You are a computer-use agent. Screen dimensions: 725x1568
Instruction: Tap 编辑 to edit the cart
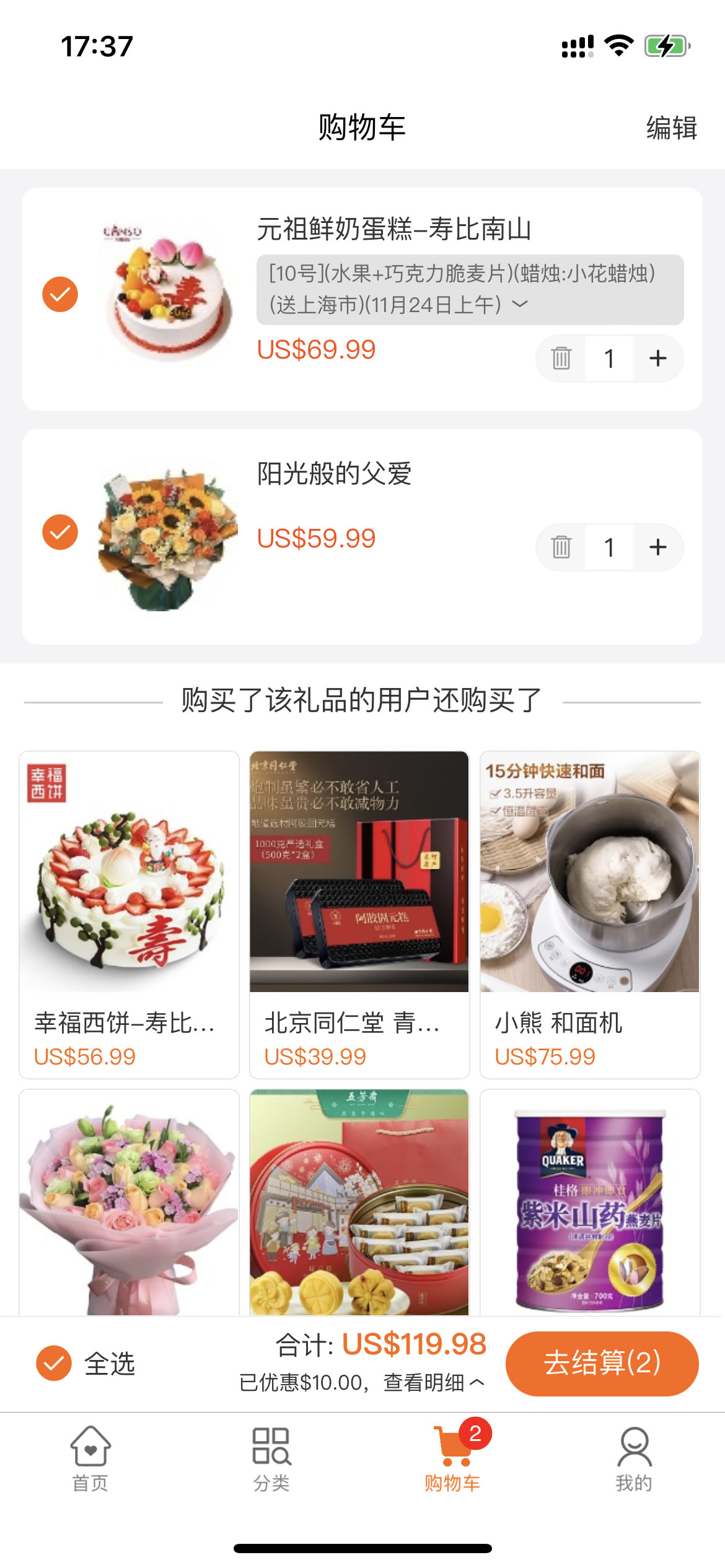(x=672, y=128)
